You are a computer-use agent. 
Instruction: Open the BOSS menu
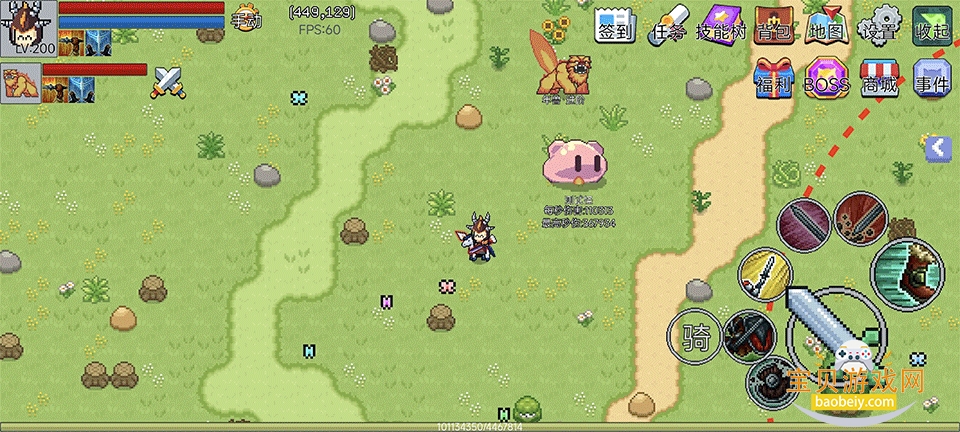pyautogui.click(x=827, y=81)
